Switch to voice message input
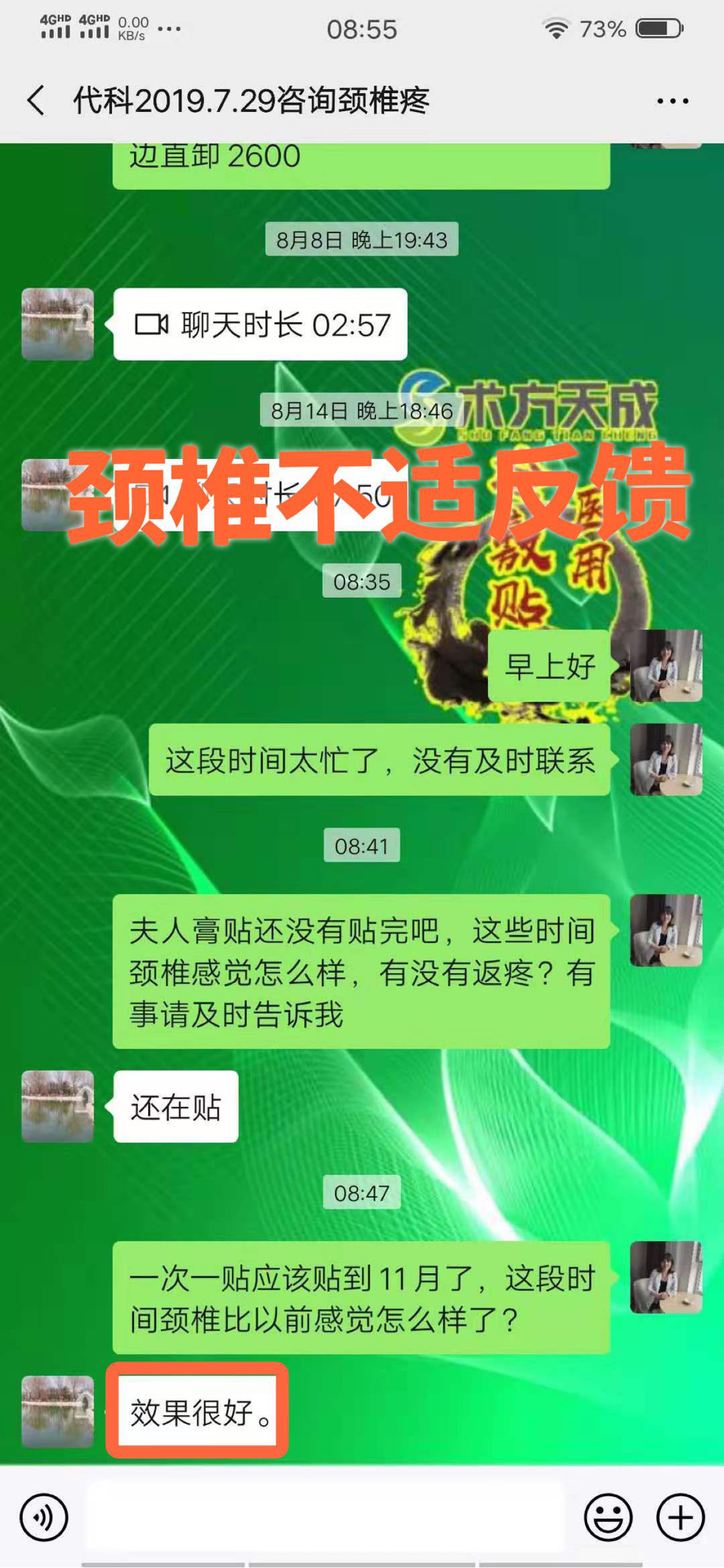724x1568 pixels. pos(44,1517)
